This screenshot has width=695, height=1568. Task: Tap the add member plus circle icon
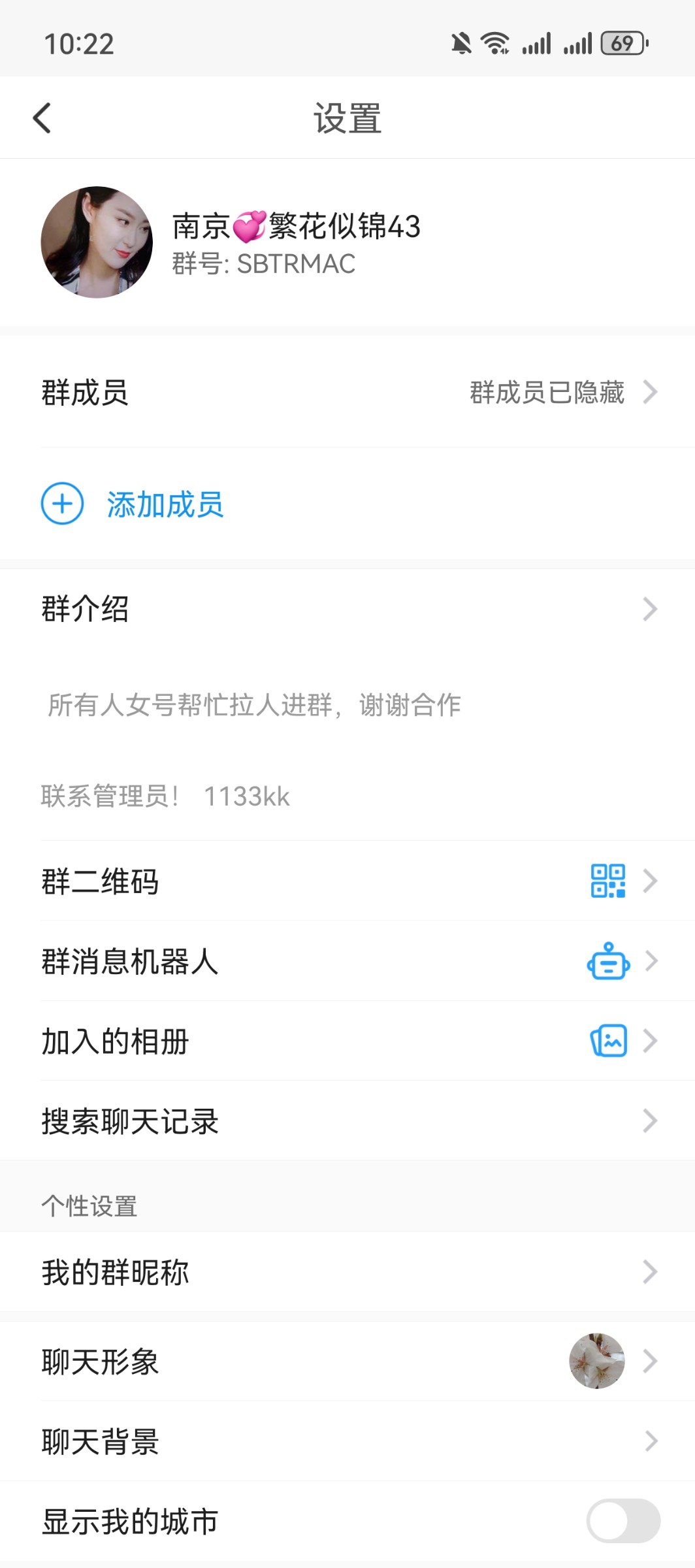coord(62,504)
